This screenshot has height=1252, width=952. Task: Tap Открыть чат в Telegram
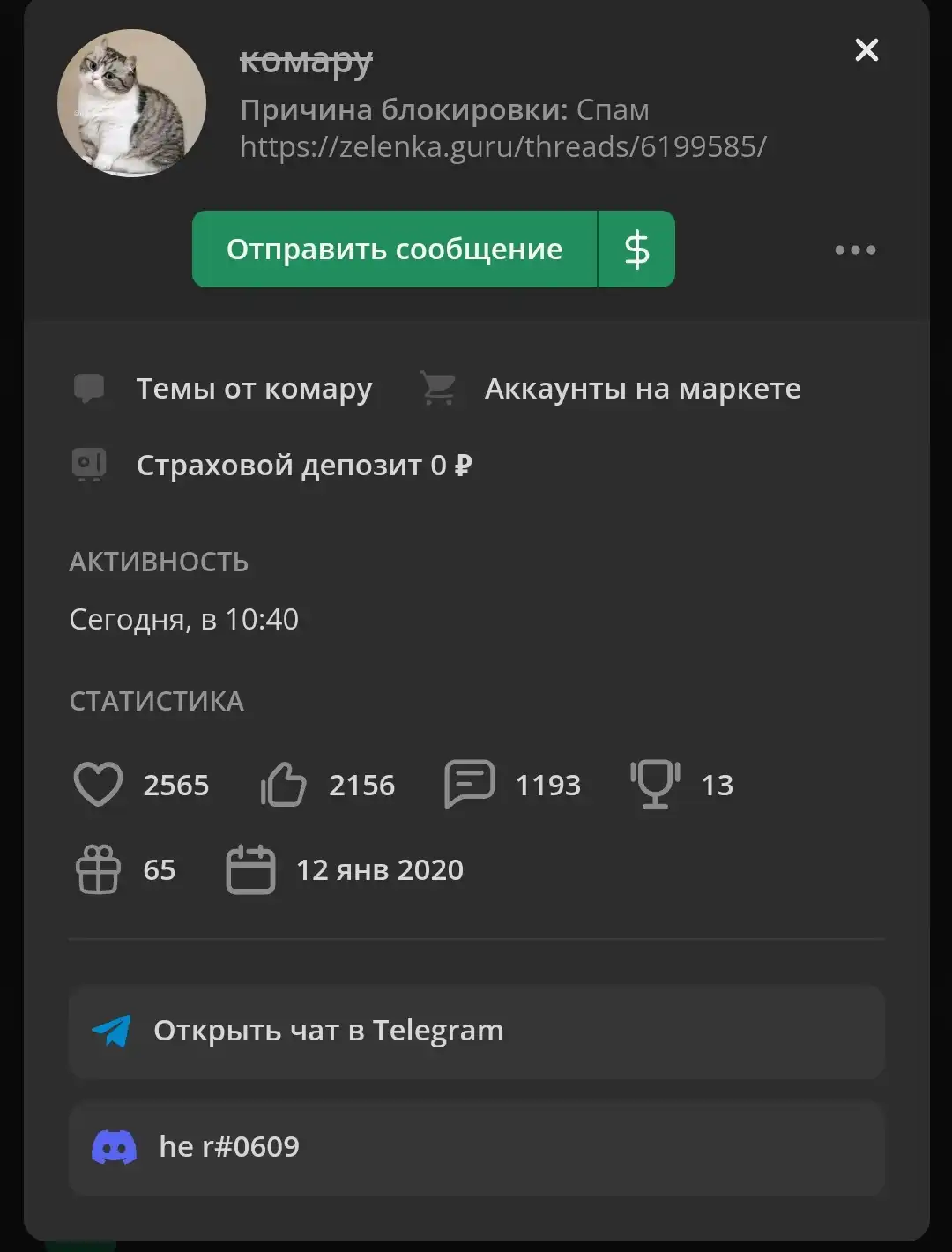(x=476, y=1031)
